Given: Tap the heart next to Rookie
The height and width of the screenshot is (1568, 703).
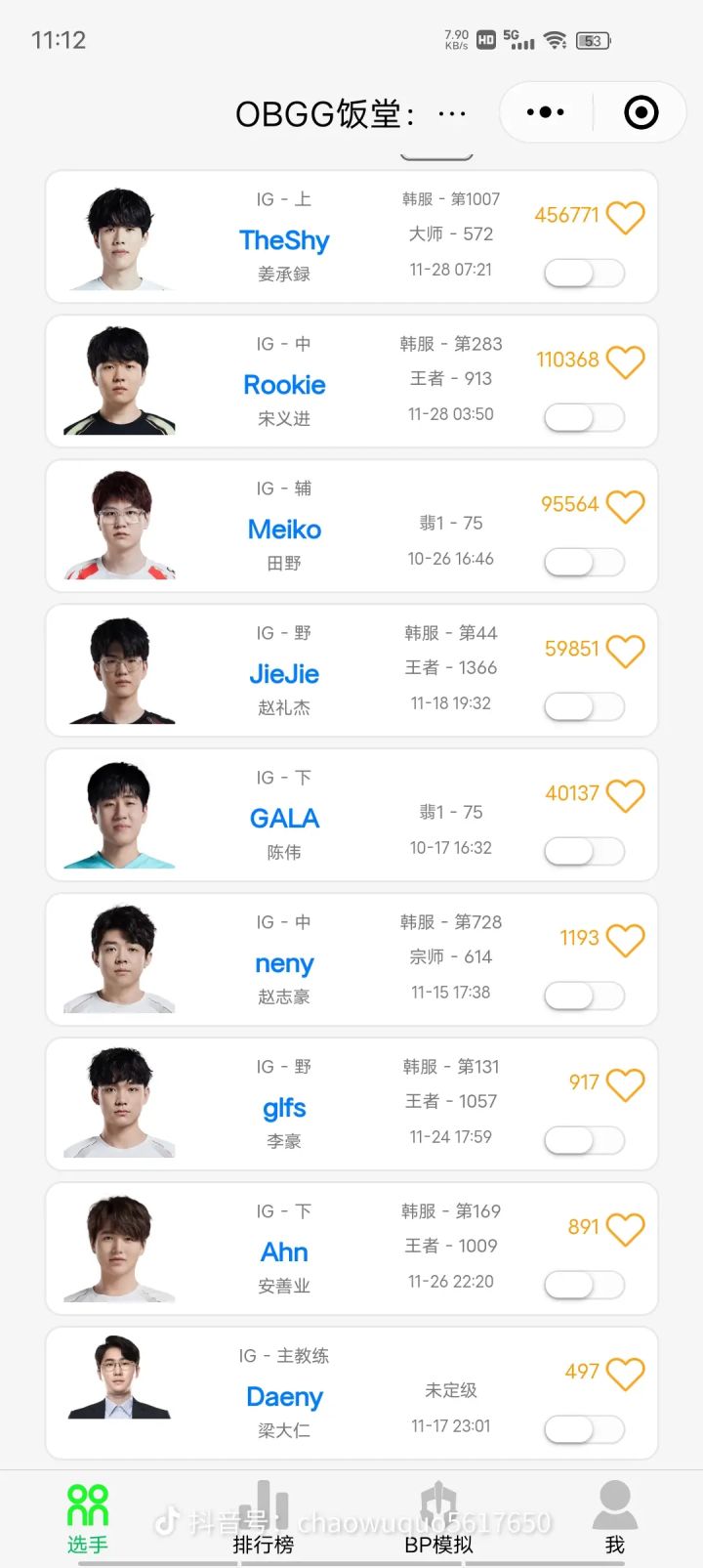Looking at the screenshot, I should tap(625, 361).
